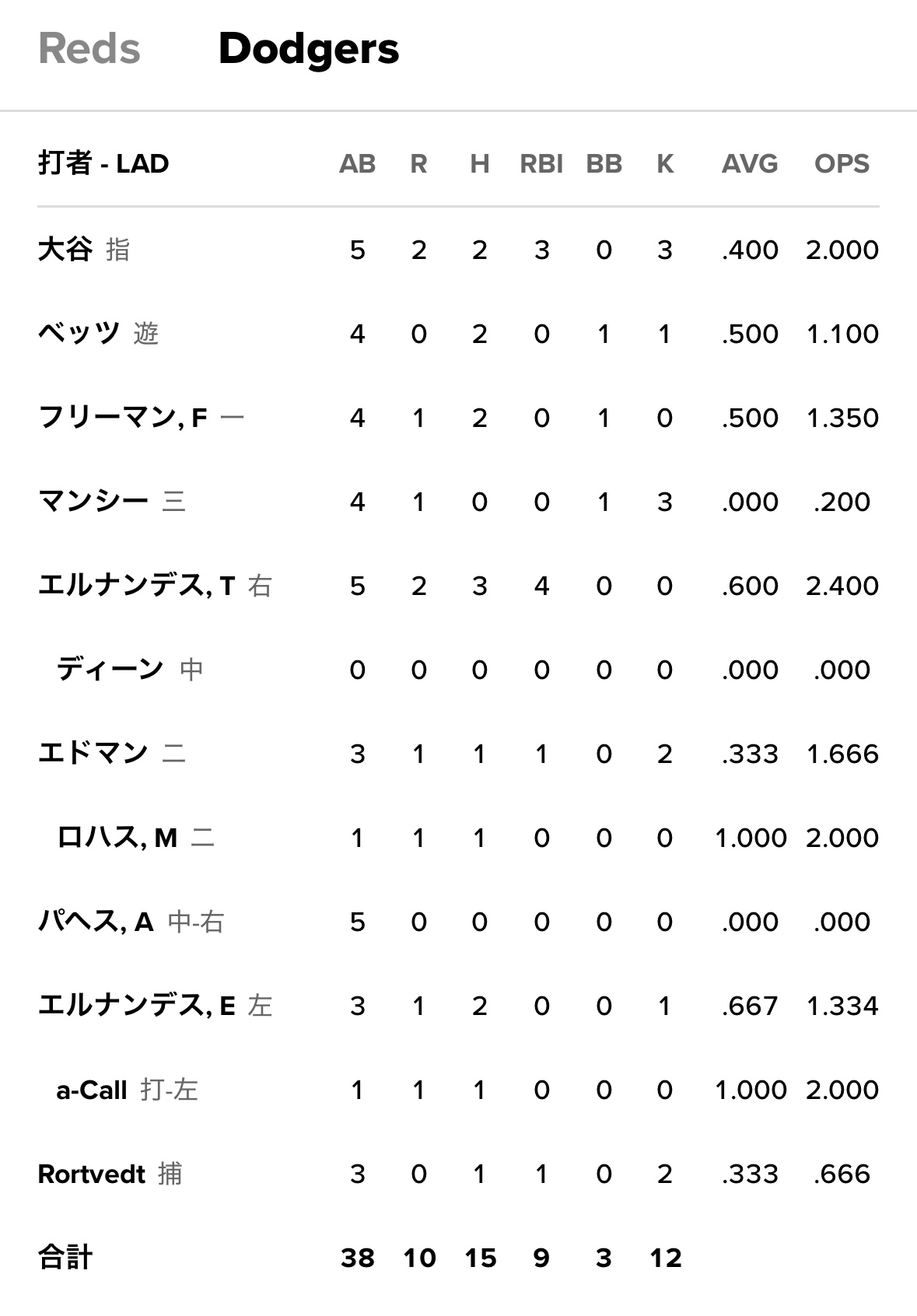Switch to the Reds tab
The image size is (917, 1316).
pyautogui.click(x=89, y=49)
